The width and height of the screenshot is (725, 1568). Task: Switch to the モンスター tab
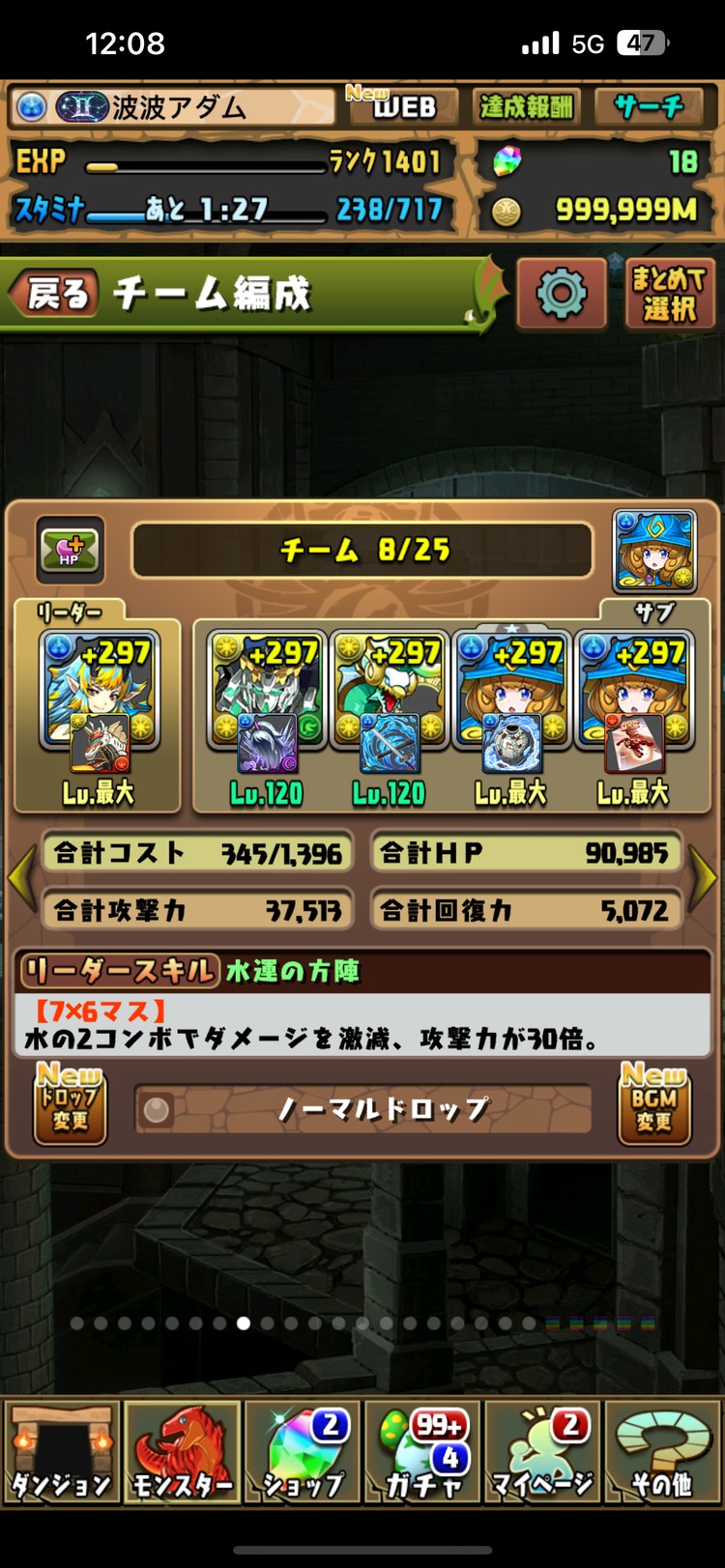[x=182, y=1452]
